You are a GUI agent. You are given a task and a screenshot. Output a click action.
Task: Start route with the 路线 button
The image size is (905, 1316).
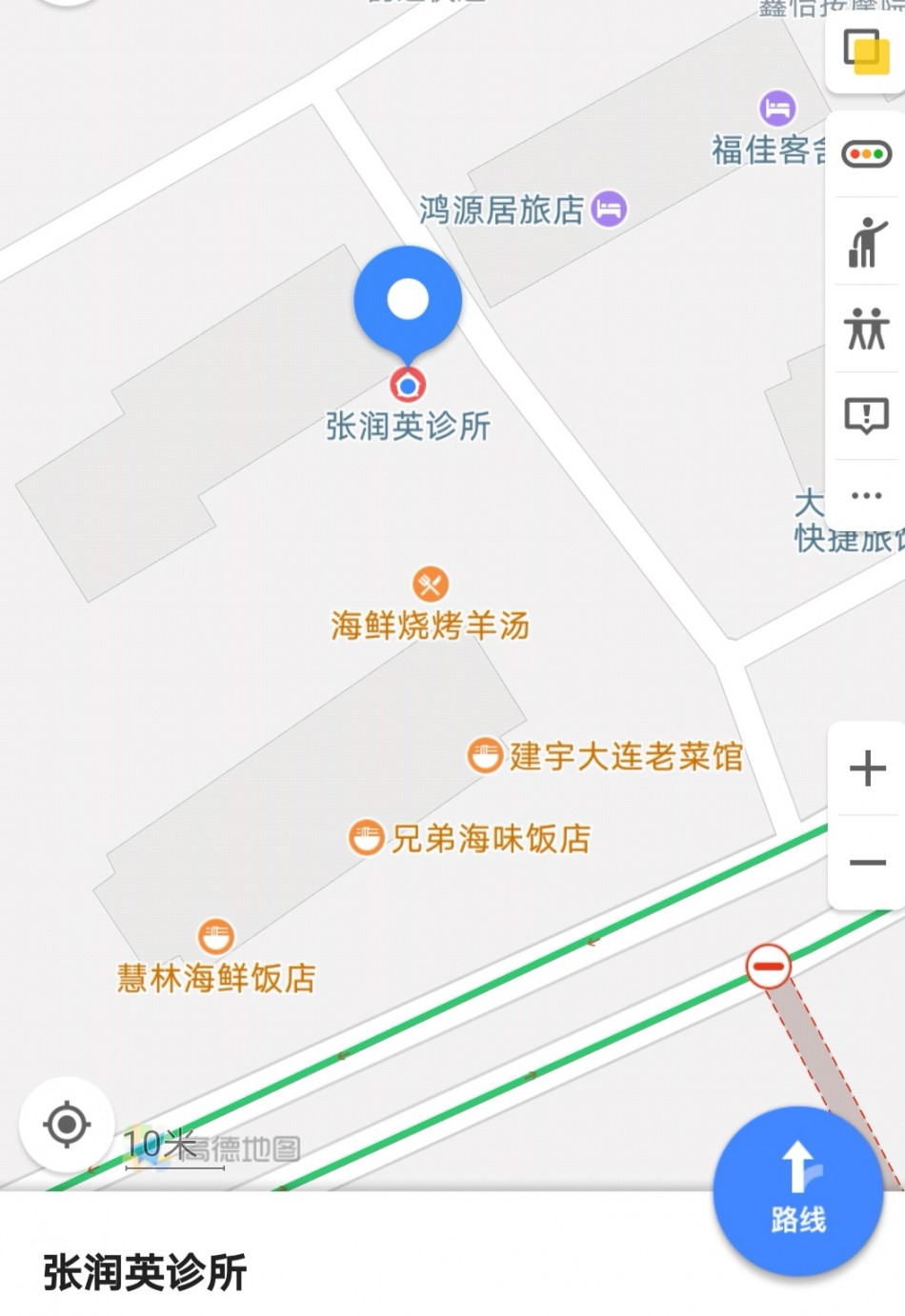pos(797,1190)
